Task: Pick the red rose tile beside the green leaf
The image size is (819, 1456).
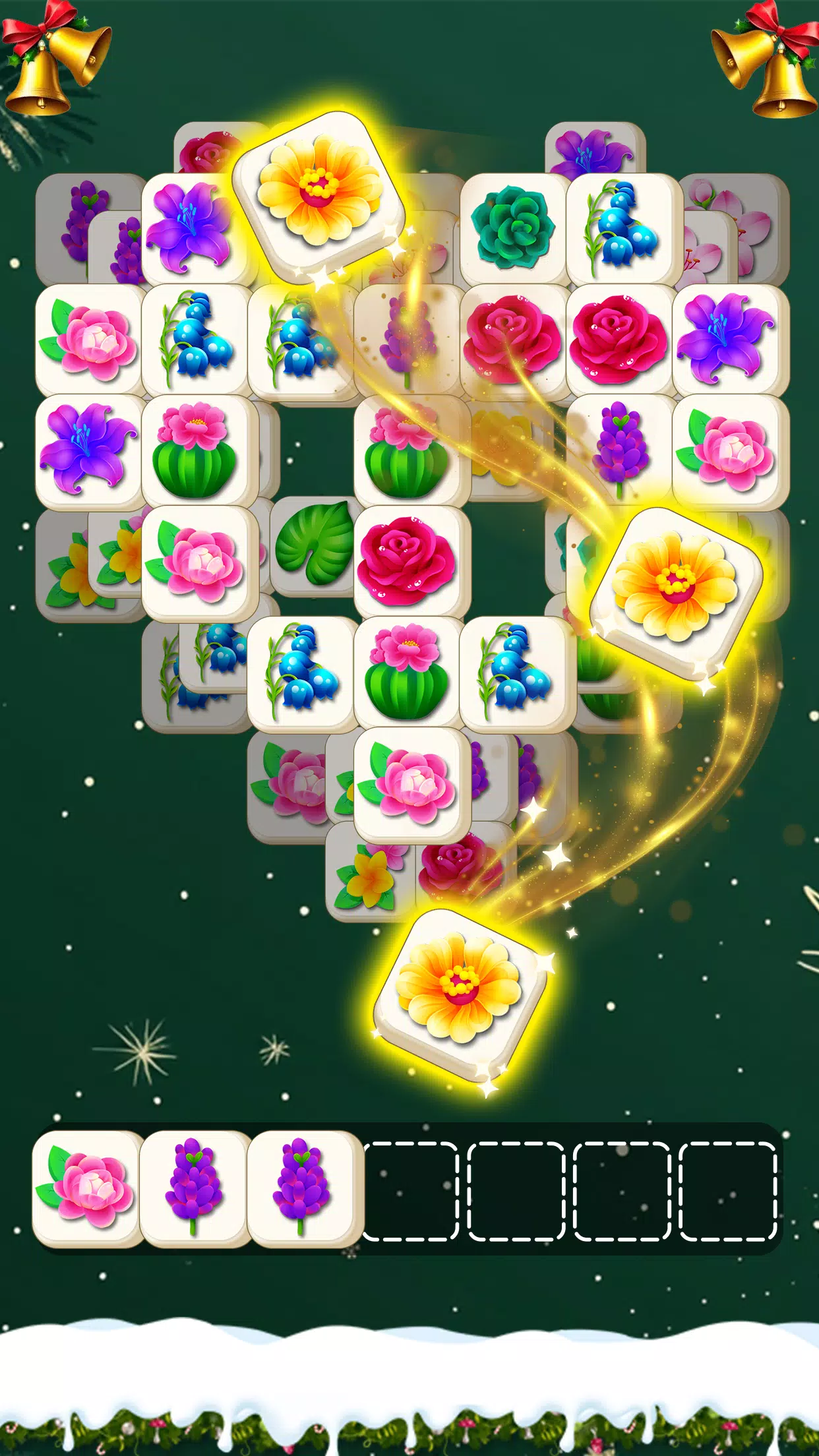Action: pyautogui.click(x=408, y=561)
